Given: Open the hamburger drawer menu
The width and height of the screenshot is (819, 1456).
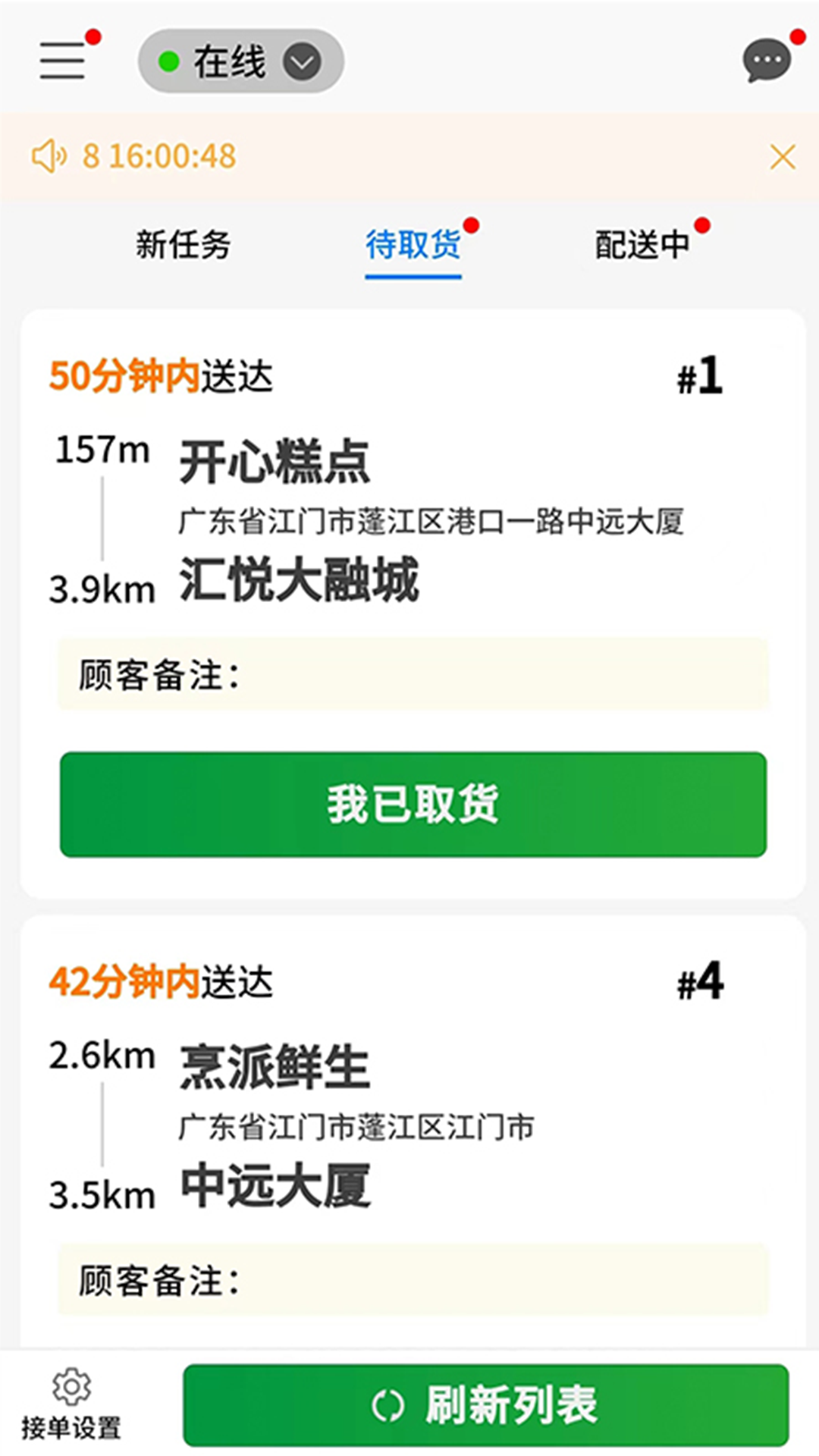Looking at the screenshot, I should [x=62, y=61].
